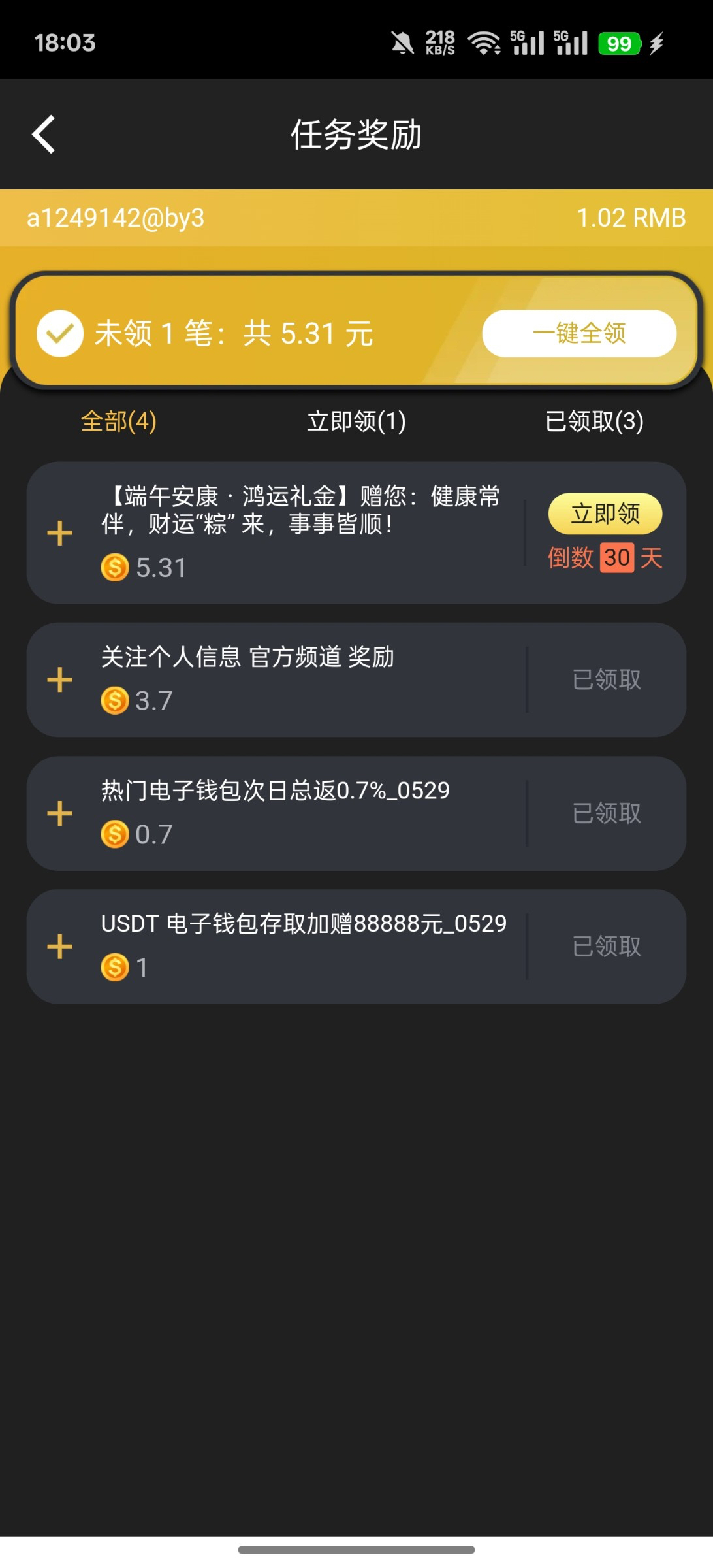Expand the 关注个人信息 官方频道 奖励 entry
Viewport: 713px width, 1568px height.
60,679
